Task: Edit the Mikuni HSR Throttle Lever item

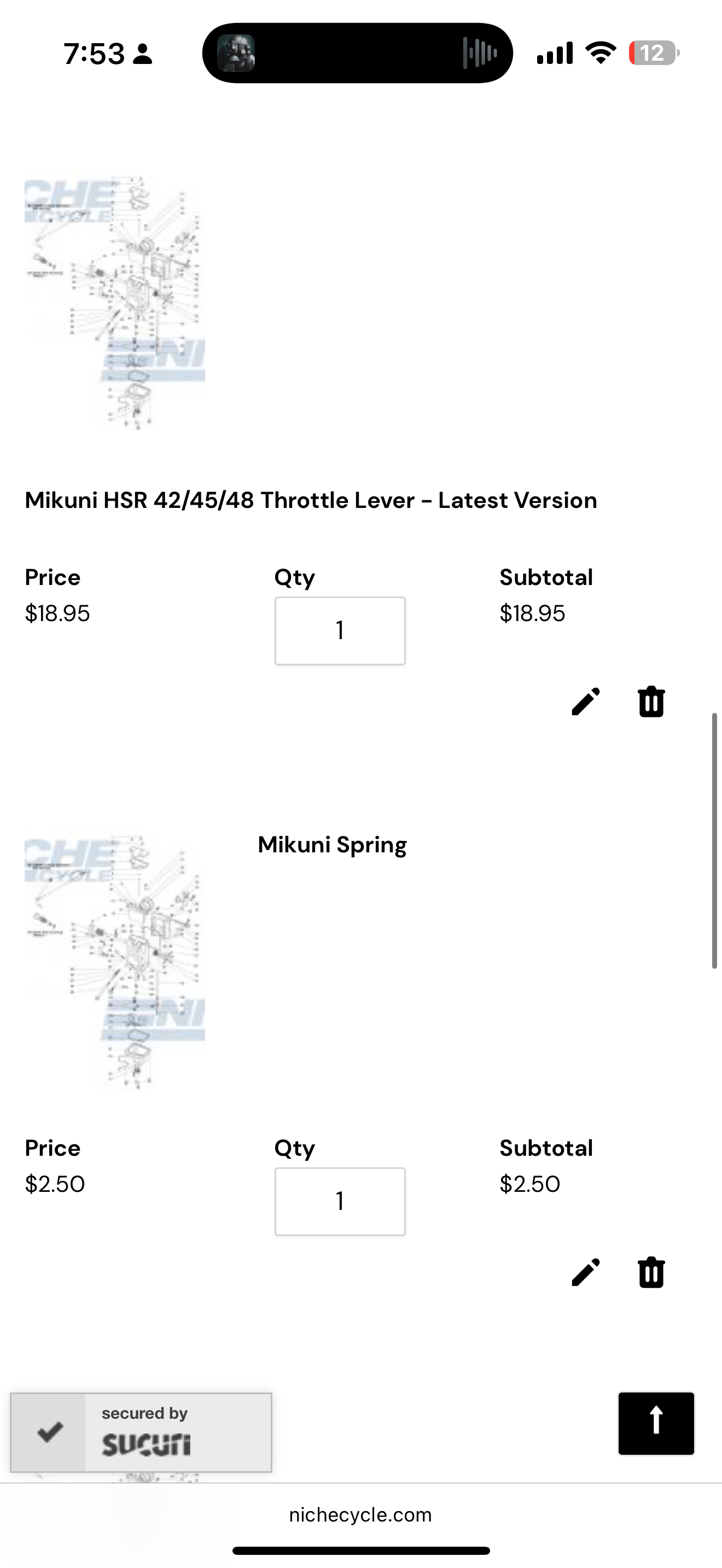Action: 586,702
